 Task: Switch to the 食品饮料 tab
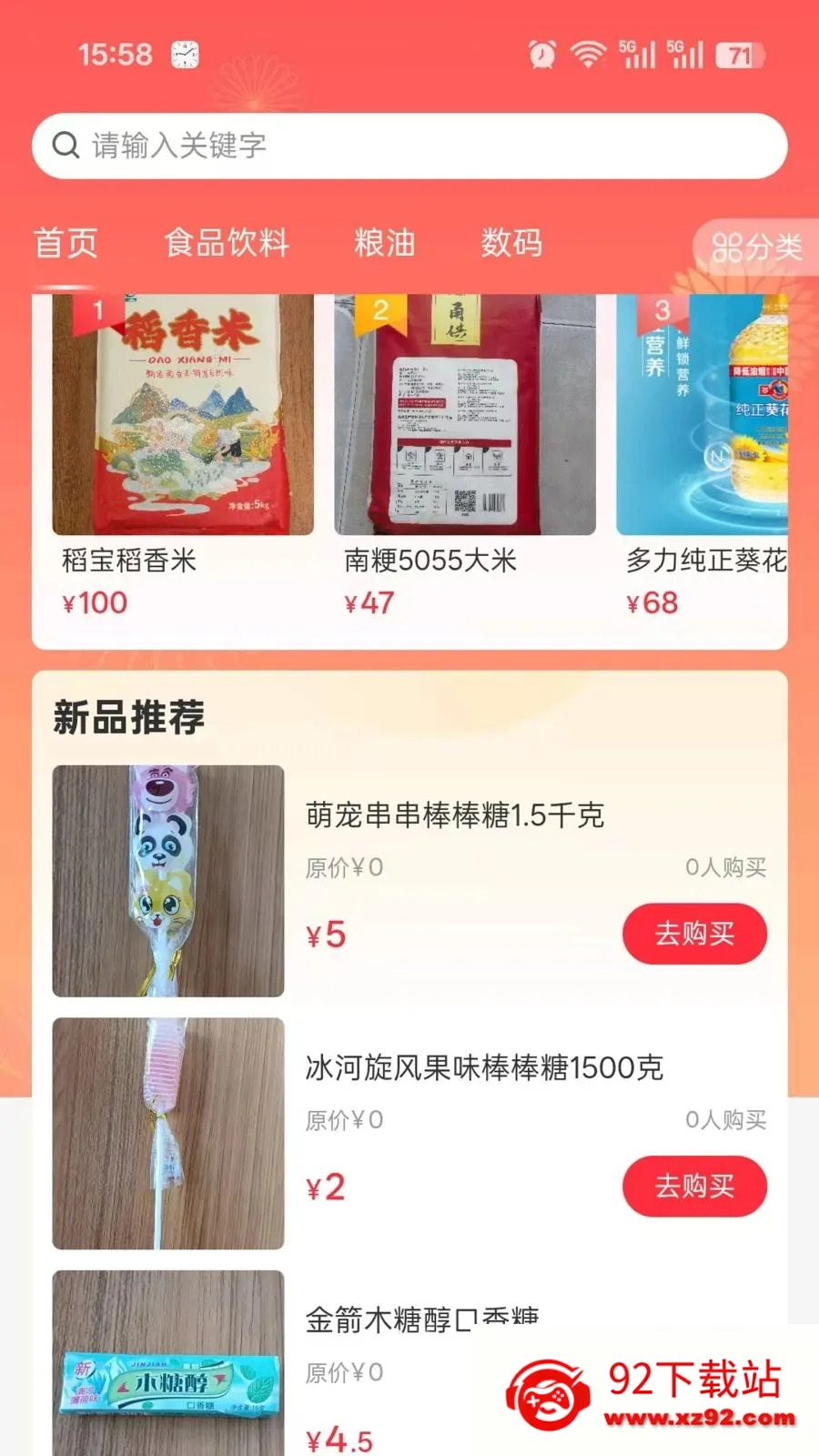coord(227,244)
